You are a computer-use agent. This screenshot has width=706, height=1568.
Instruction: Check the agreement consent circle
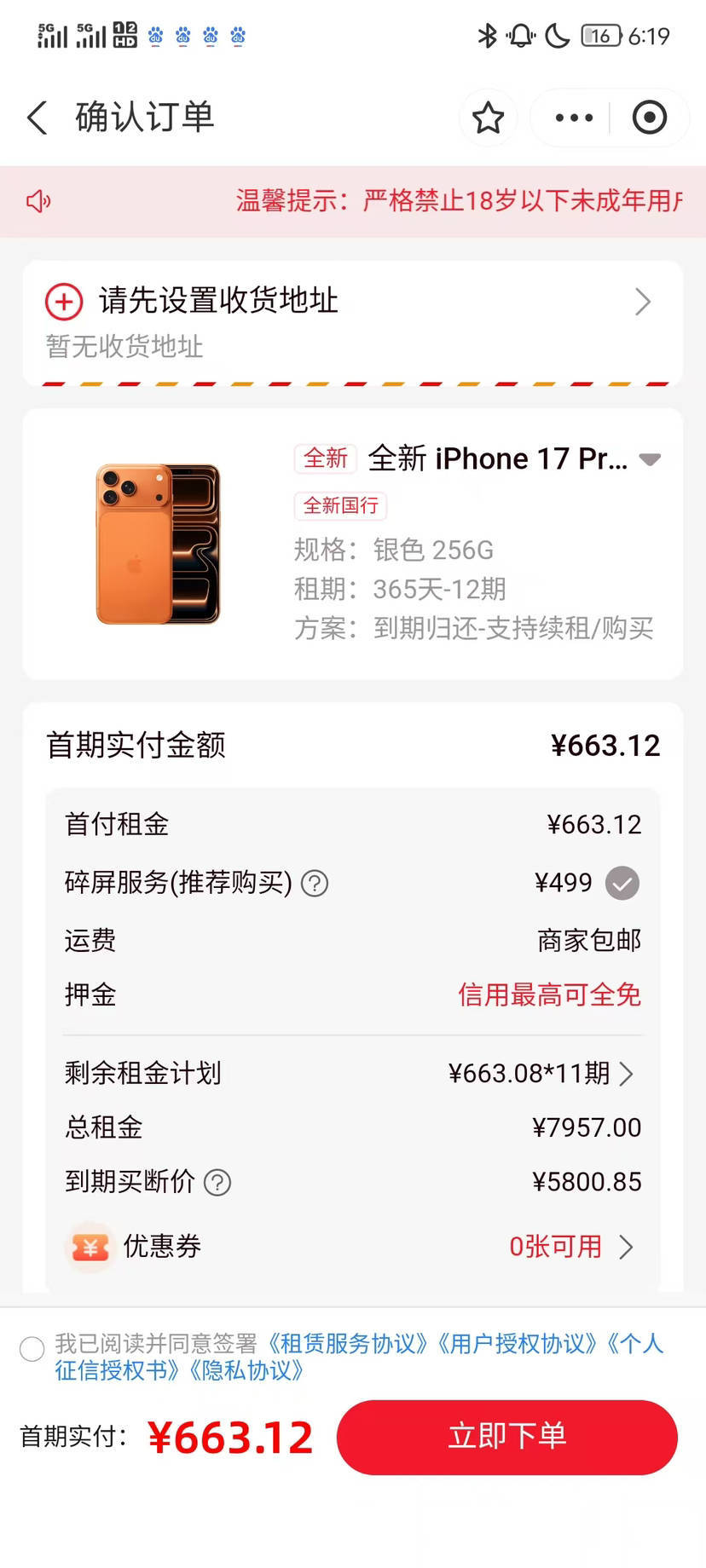pyautogui.click(x=32, y=1350)
